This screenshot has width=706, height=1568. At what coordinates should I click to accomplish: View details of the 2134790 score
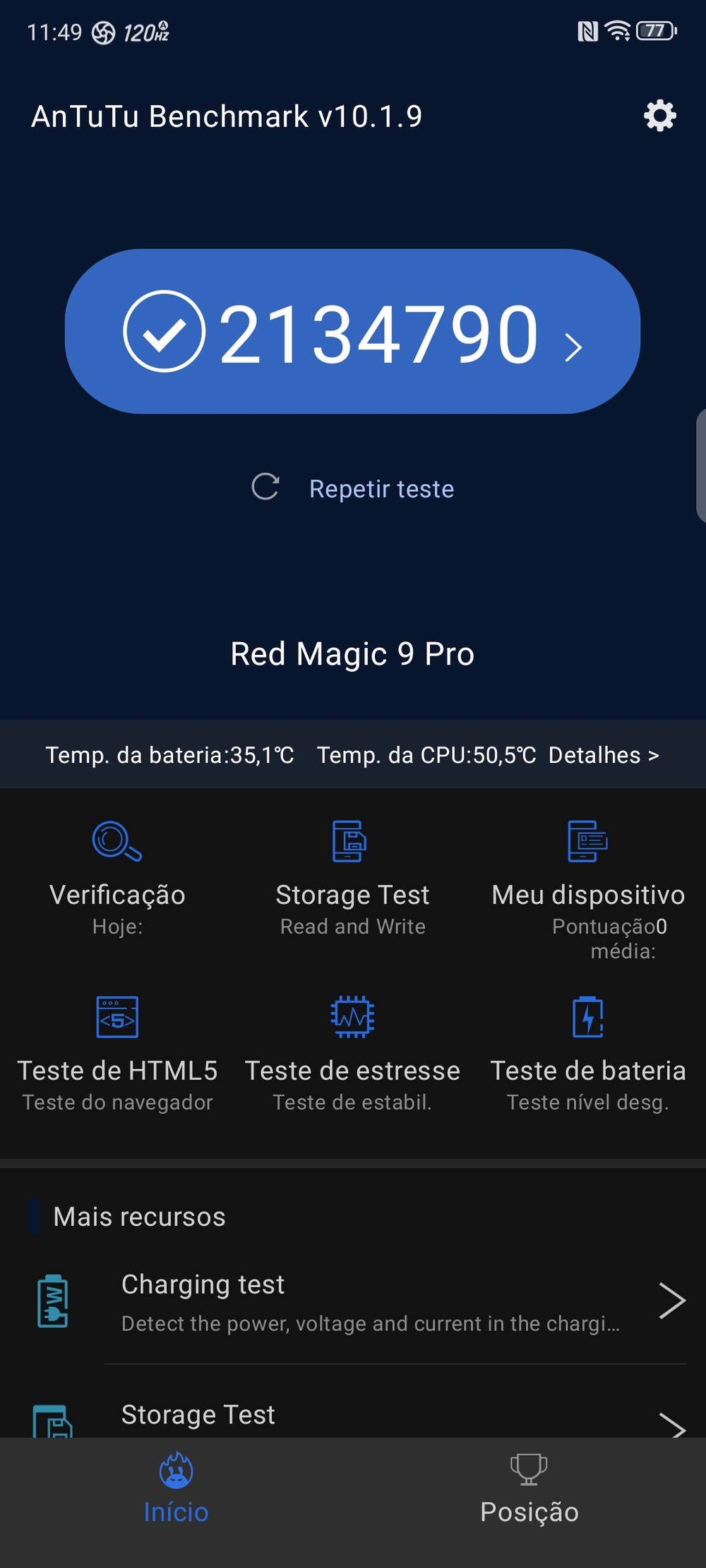click(353, 332)
